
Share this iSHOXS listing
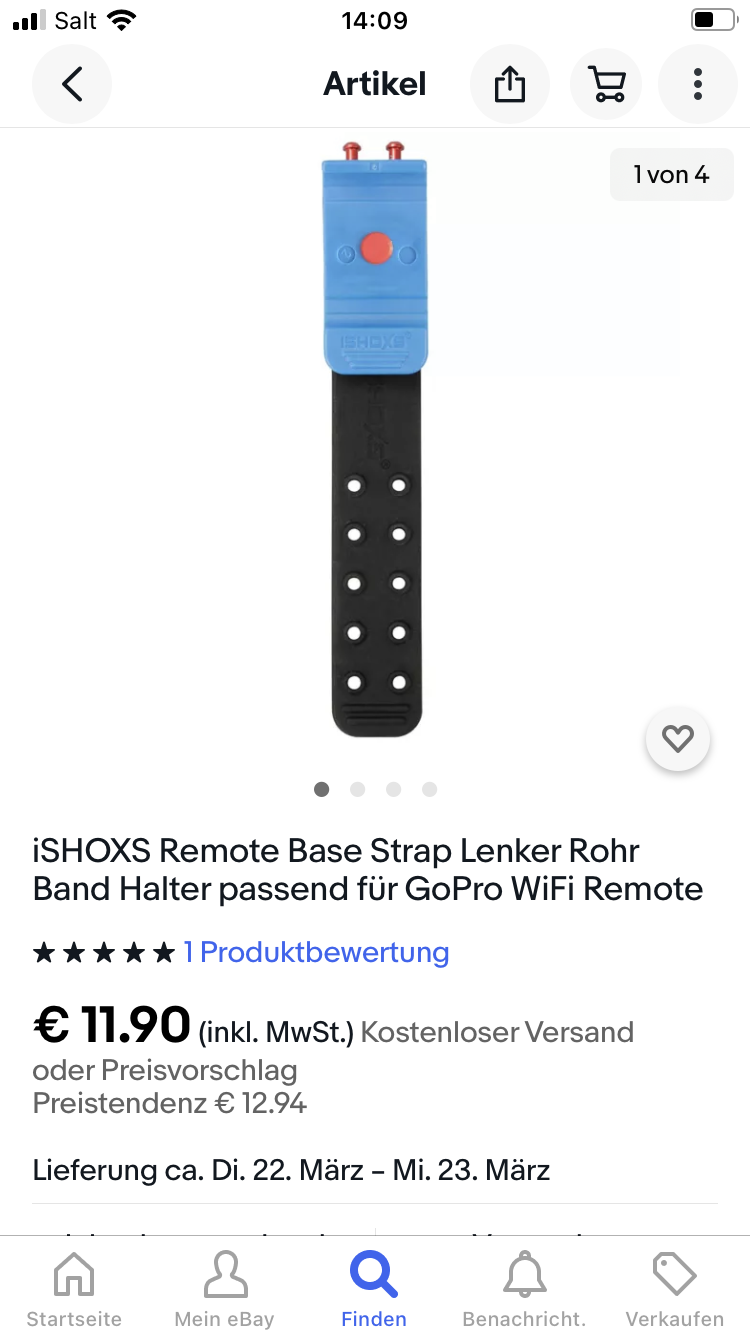[510, 84]
